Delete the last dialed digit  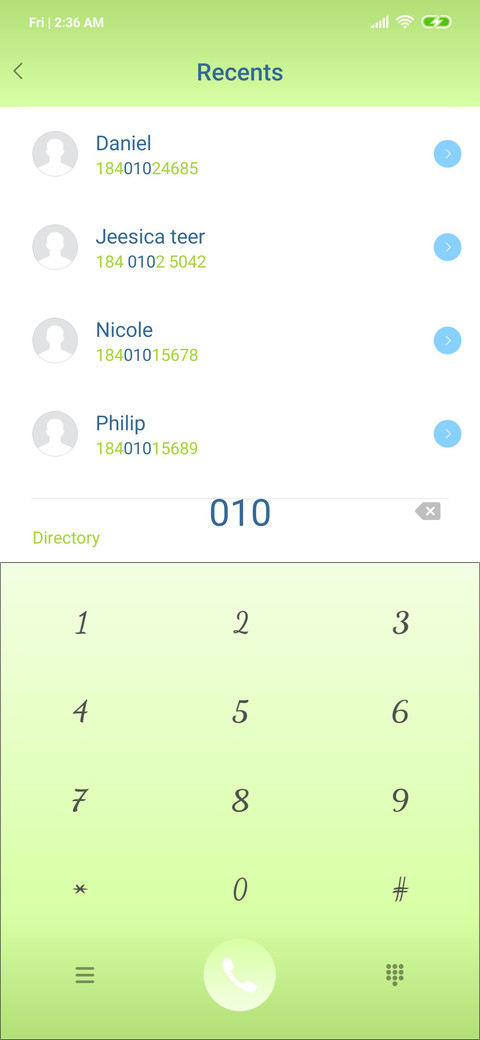point(428,511)
